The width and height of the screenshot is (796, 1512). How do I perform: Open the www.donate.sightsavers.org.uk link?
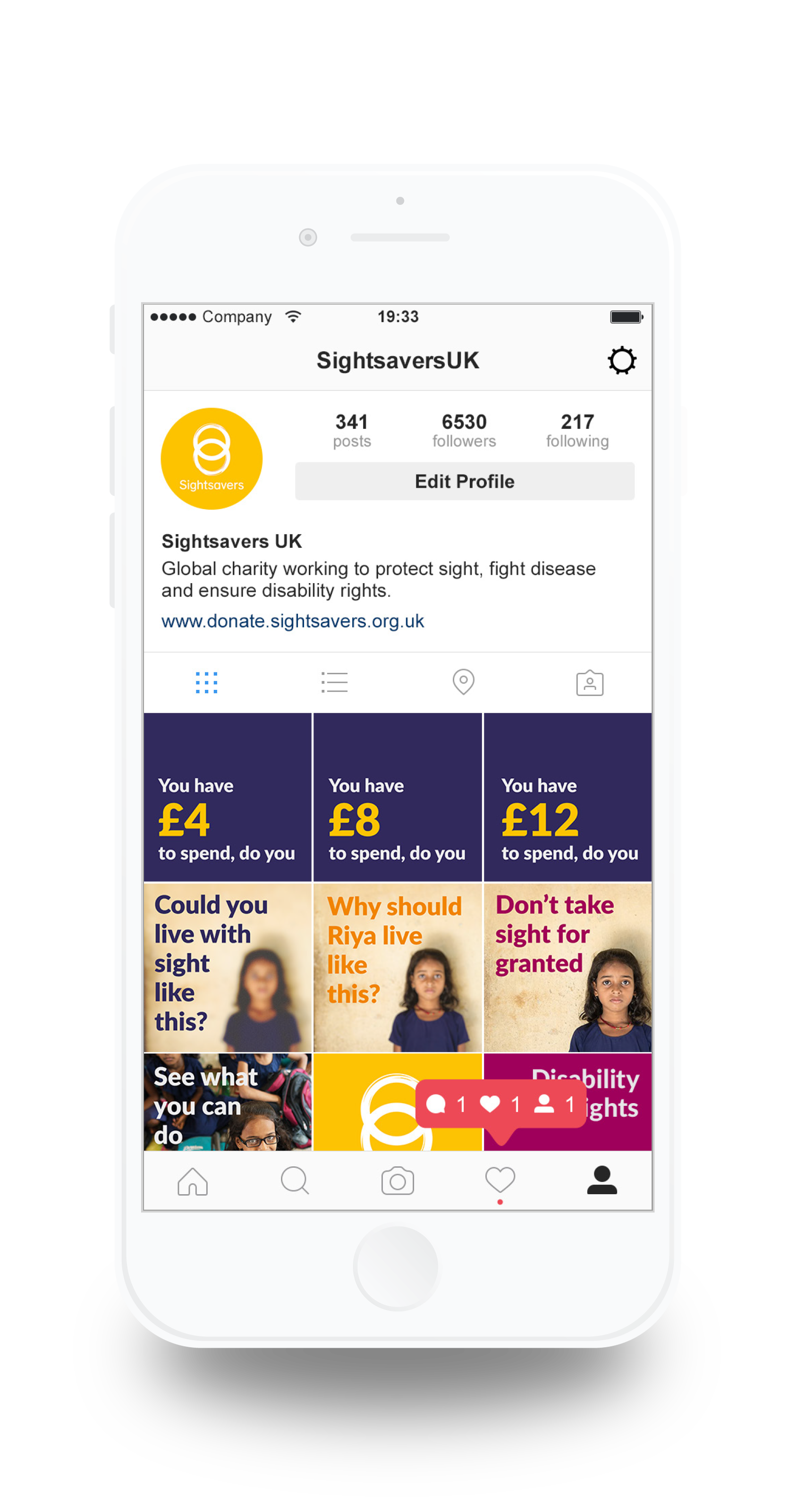(292, 621)
